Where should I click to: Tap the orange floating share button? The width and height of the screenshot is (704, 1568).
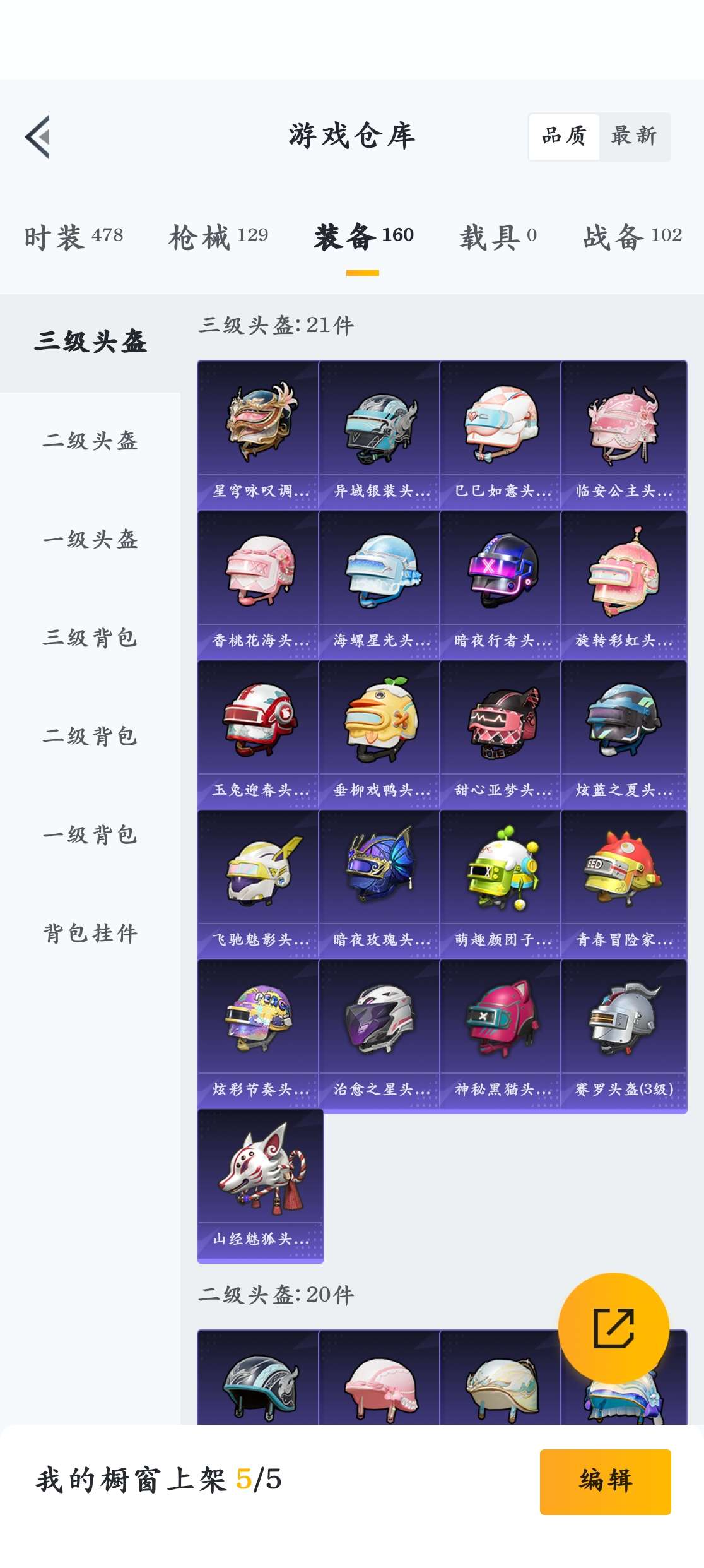click(x=613, y=1328)
